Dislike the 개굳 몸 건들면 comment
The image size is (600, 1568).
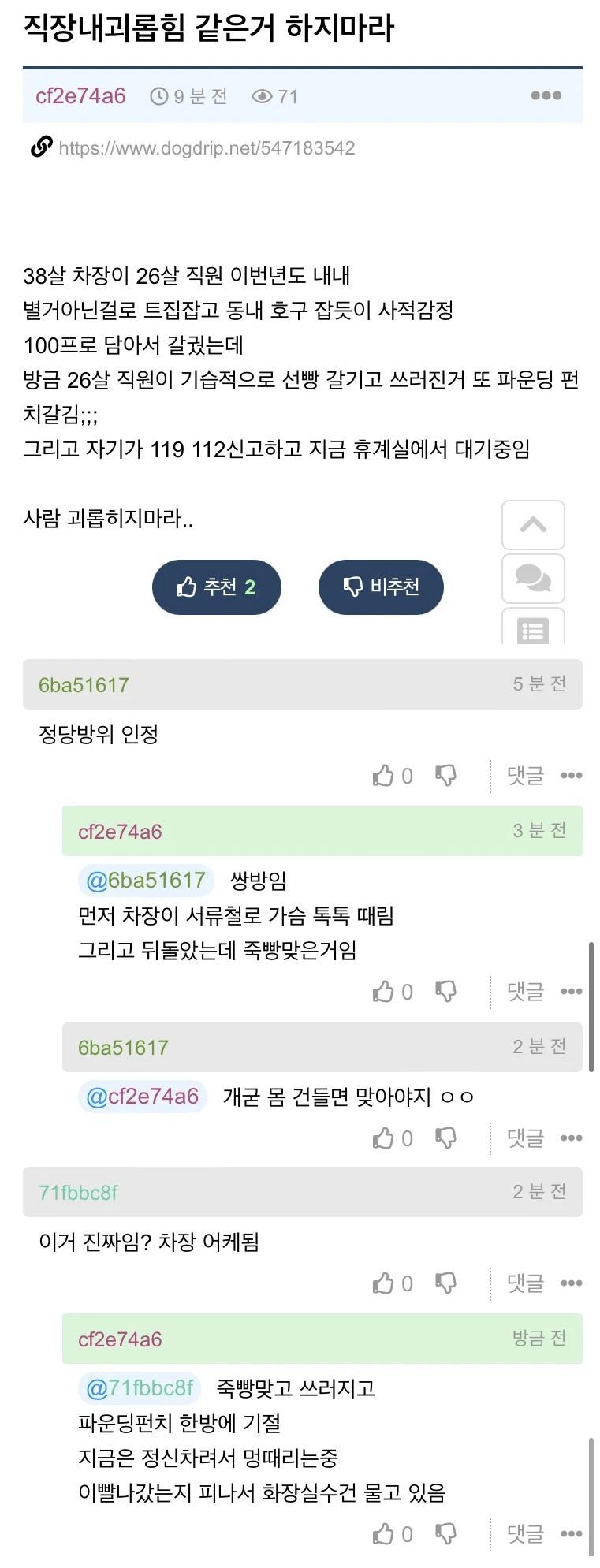tap(445, 1138)
